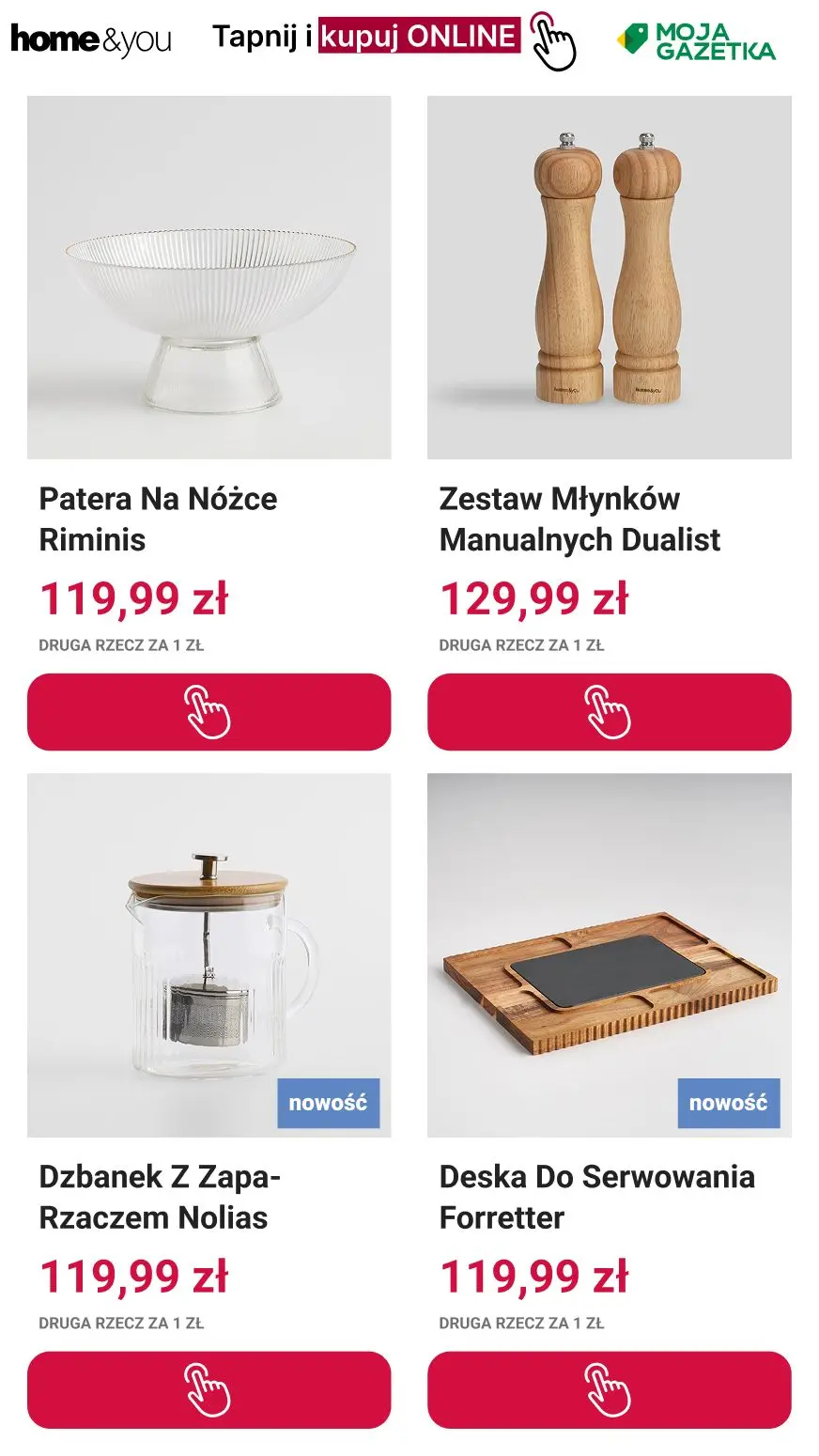Toggle the nowość badge on the serving board

pos(731,1102)
